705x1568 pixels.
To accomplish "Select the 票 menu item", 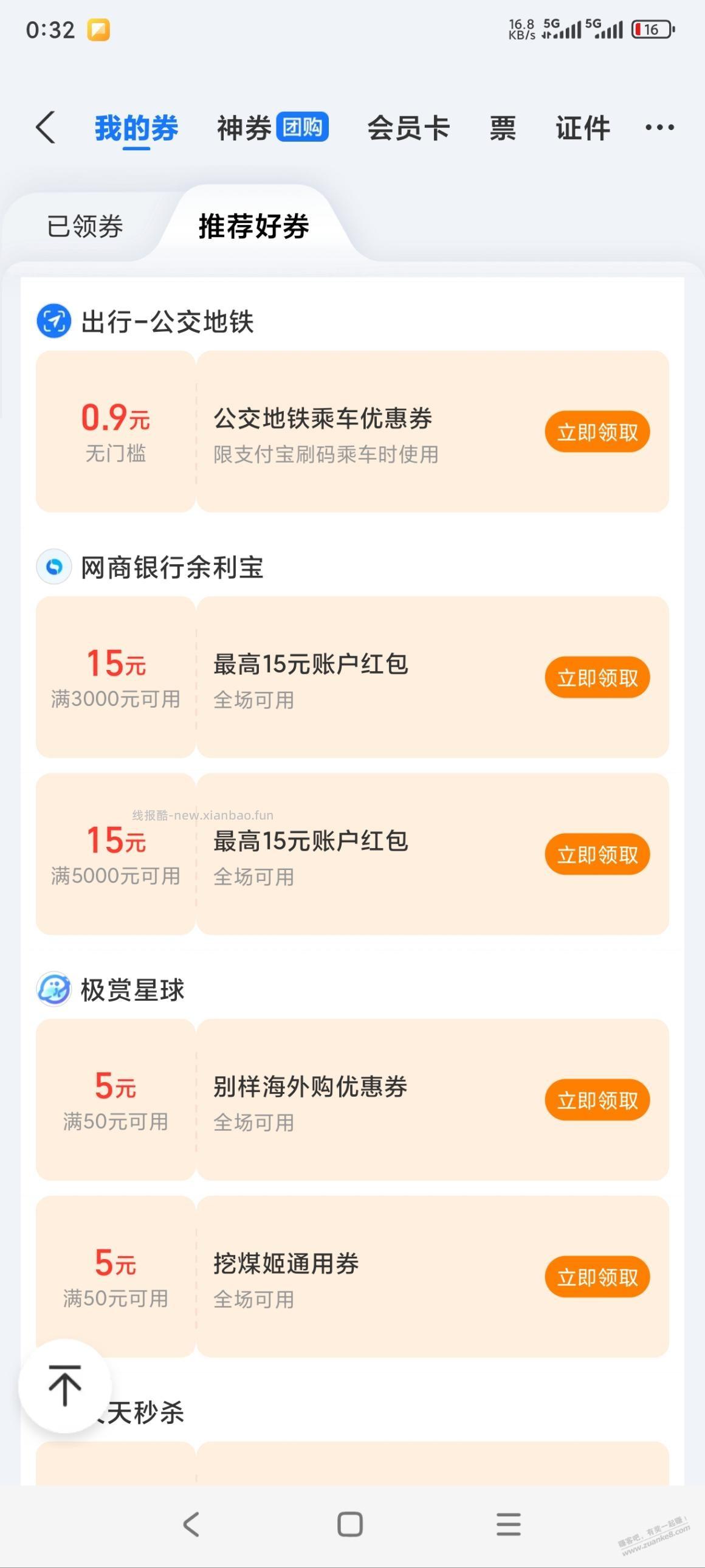I will [503, 126].
